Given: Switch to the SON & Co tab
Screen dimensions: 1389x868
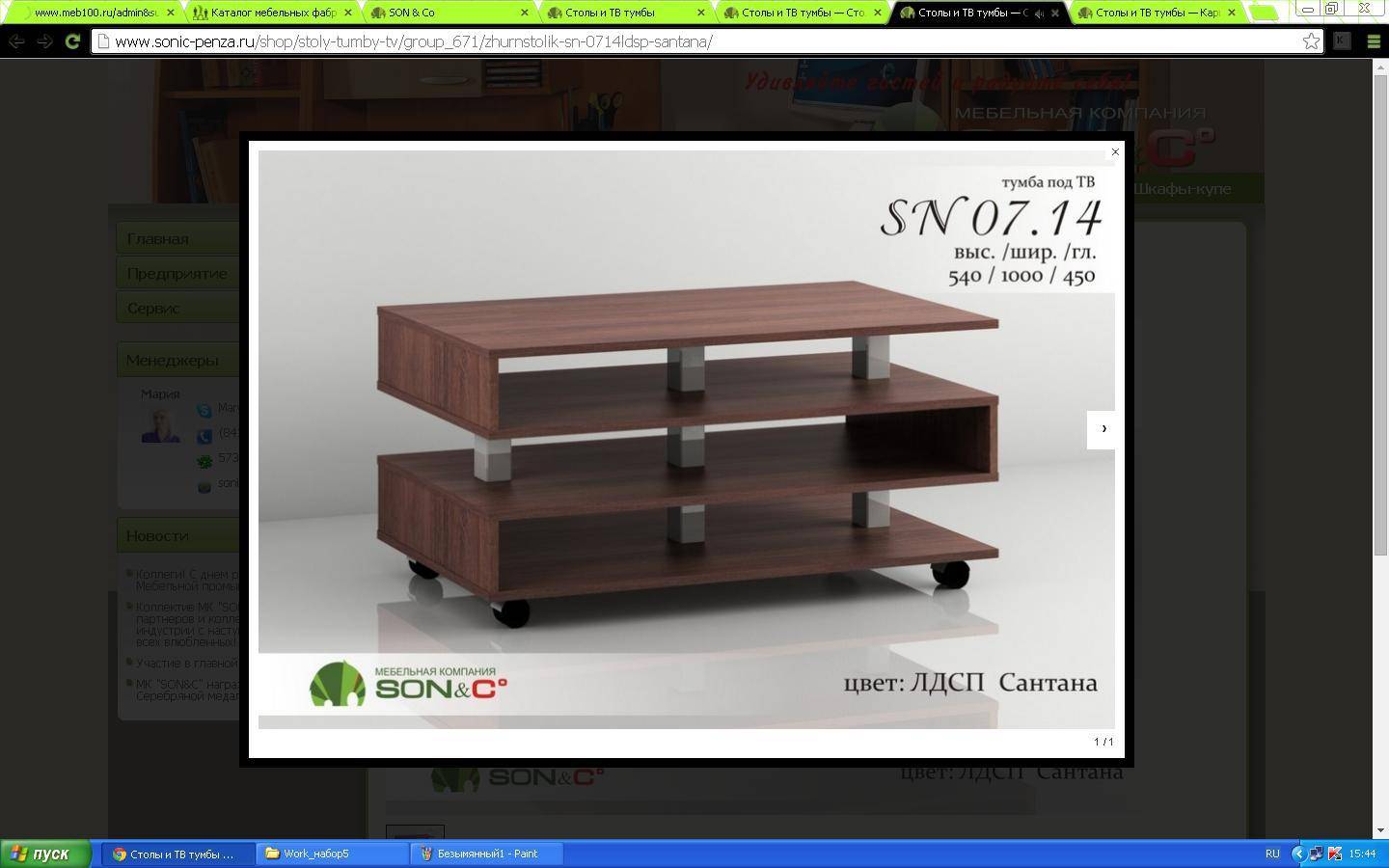Looking at the screenshot, I should coord(444,13).
